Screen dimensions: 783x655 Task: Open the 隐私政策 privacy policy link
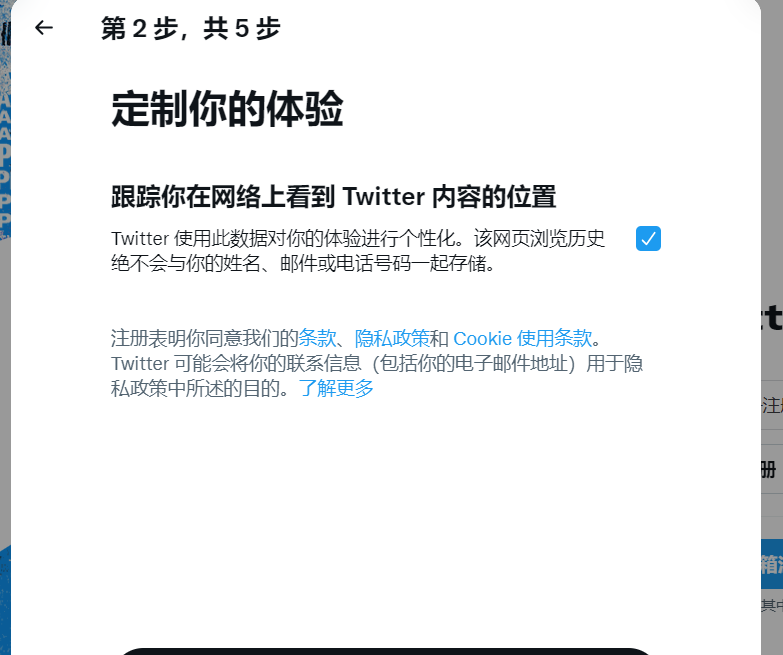coord(392,337)
